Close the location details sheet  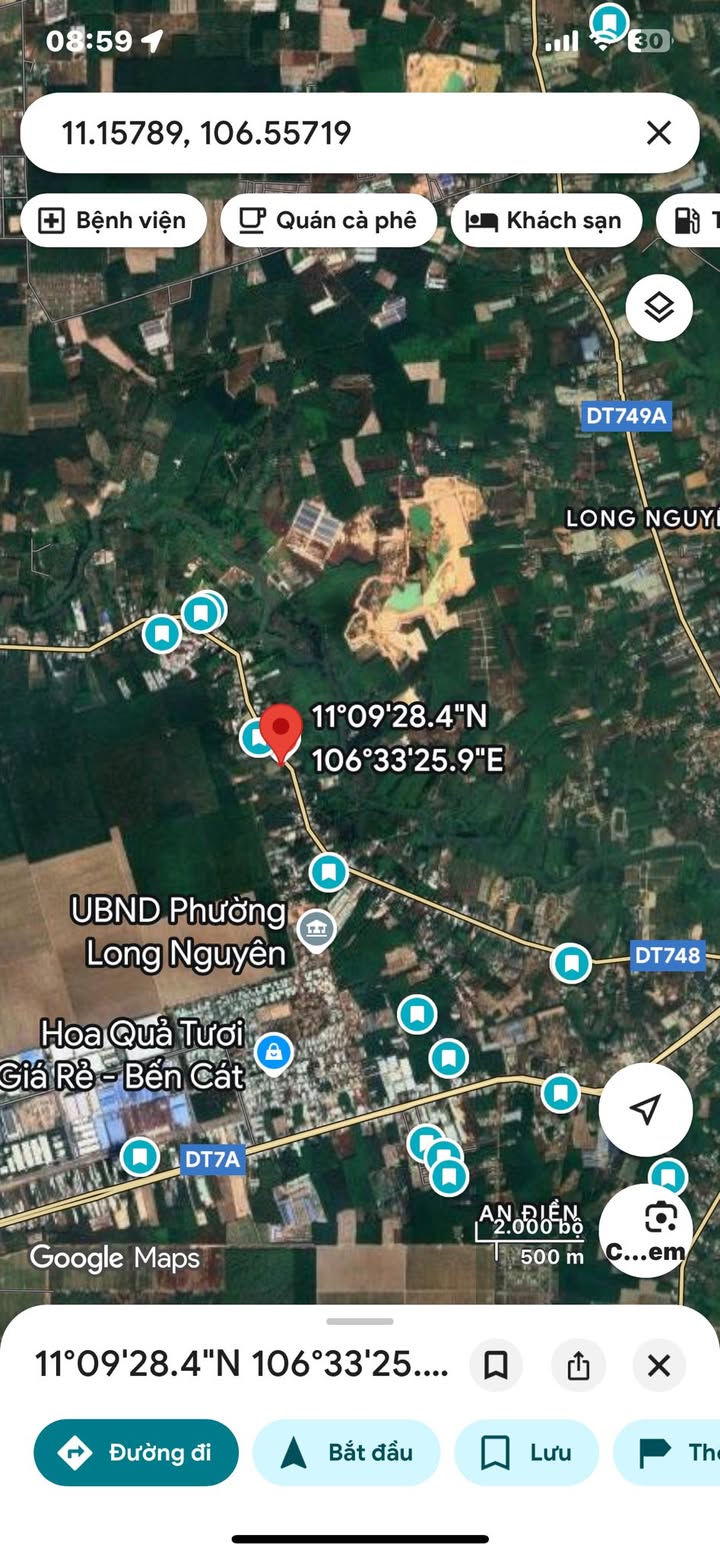pyautogui.click(x=659, y=1365)
